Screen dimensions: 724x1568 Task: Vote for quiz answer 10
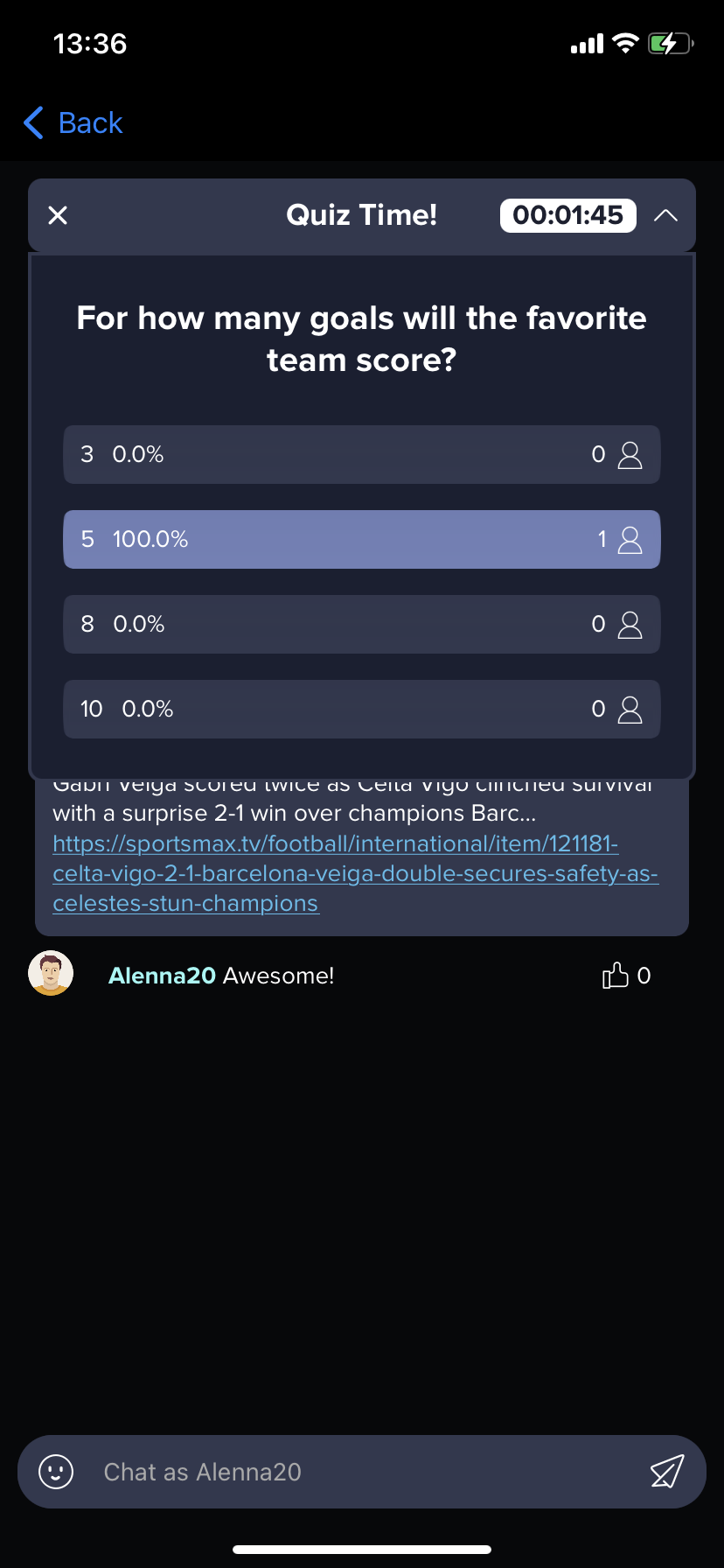(x=362, y=710)
